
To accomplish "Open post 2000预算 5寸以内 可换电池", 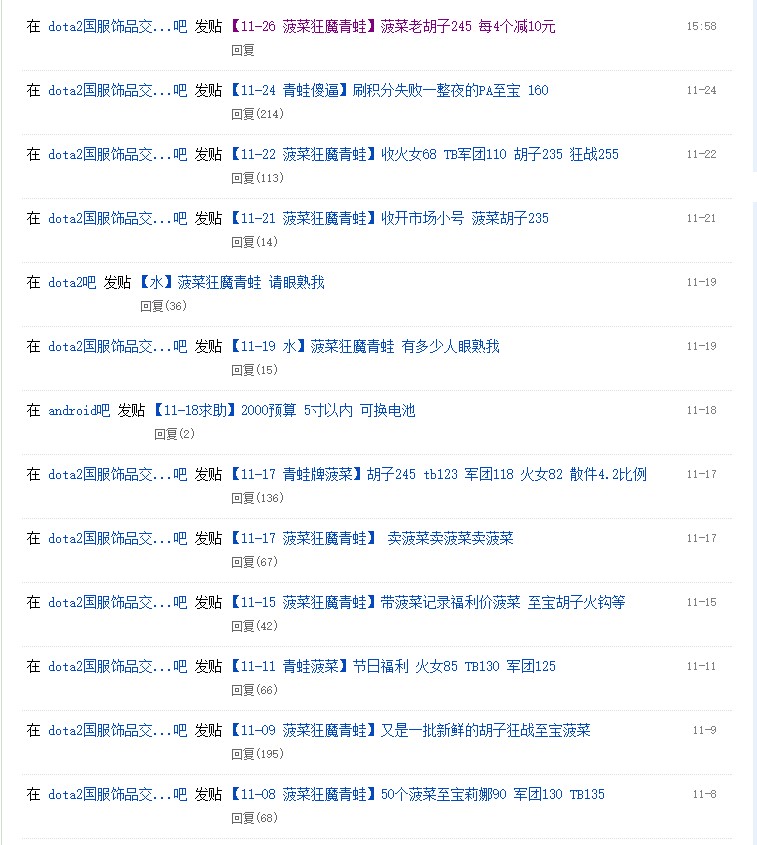I will point(284,410).
